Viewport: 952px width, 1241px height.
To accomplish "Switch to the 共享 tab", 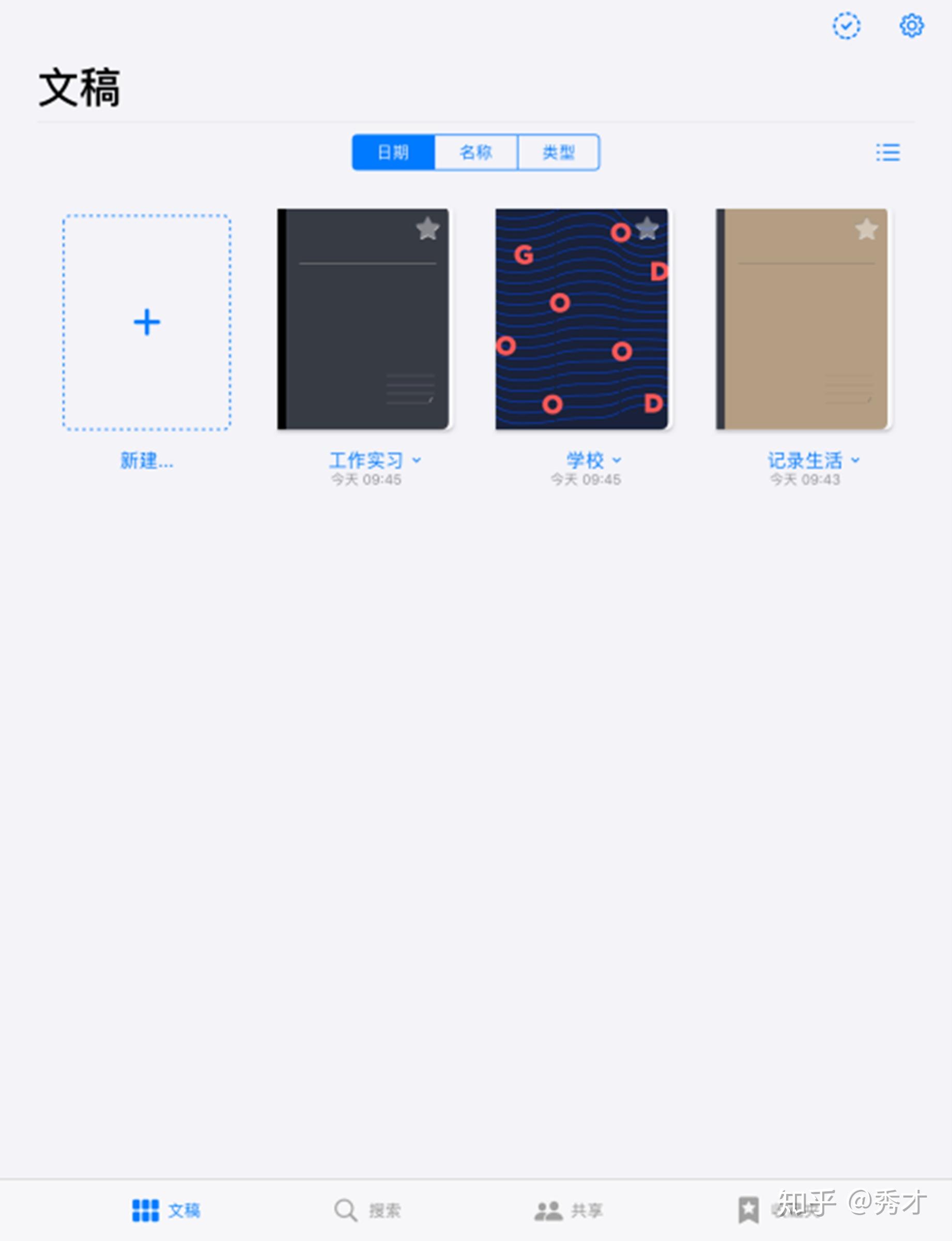I will click(x=569, y=1210).
